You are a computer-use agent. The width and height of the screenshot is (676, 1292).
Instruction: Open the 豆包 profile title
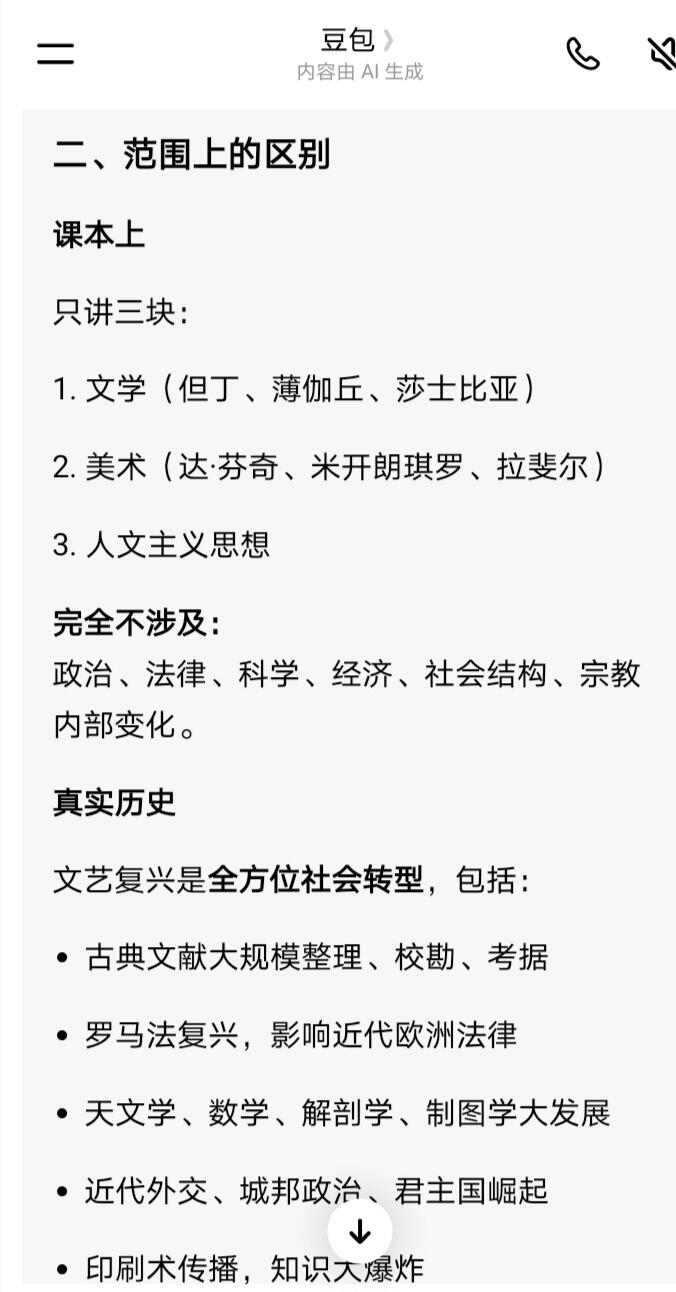358,40
